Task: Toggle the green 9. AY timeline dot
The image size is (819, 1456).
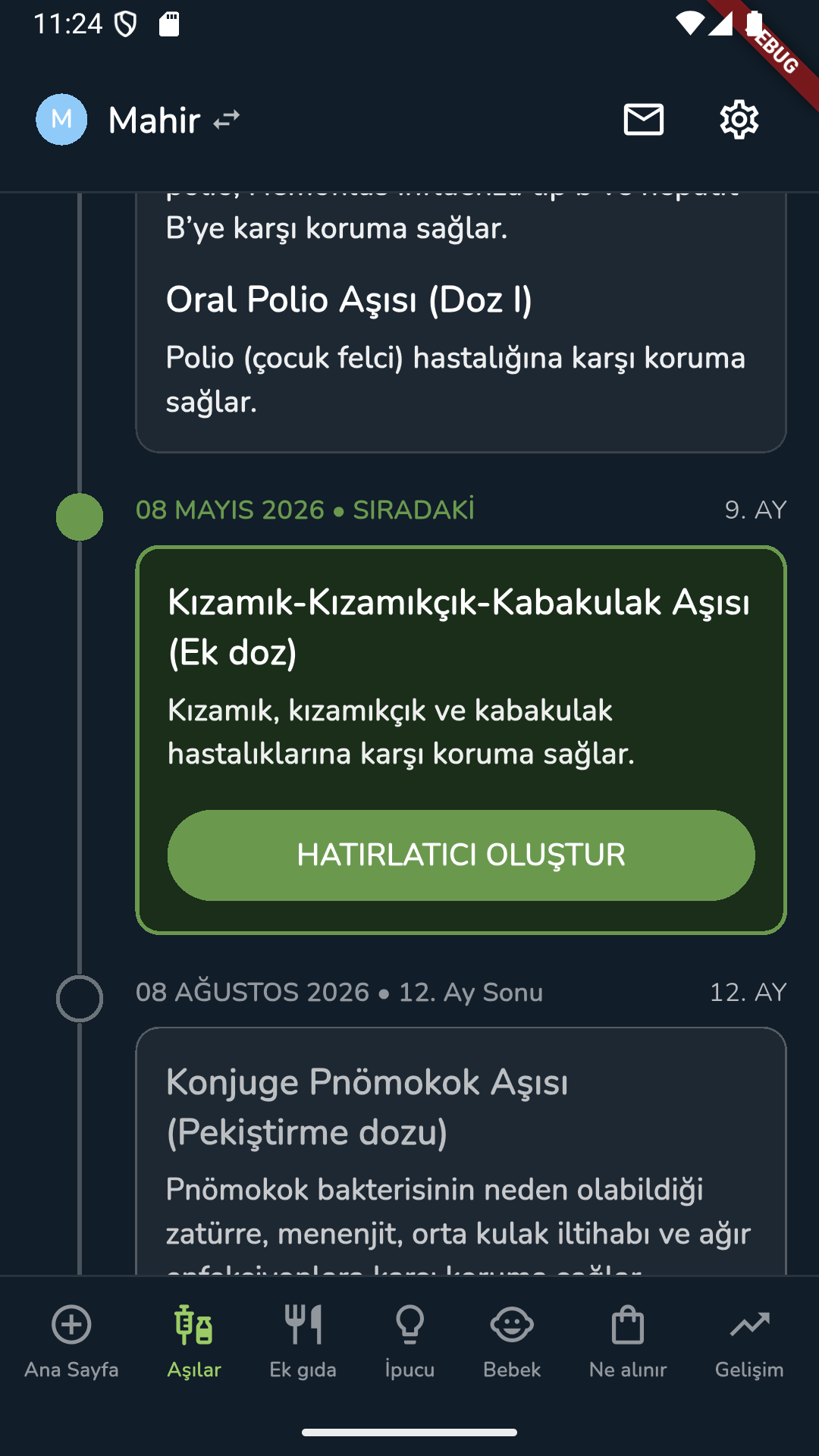Action: click(79, 516)
